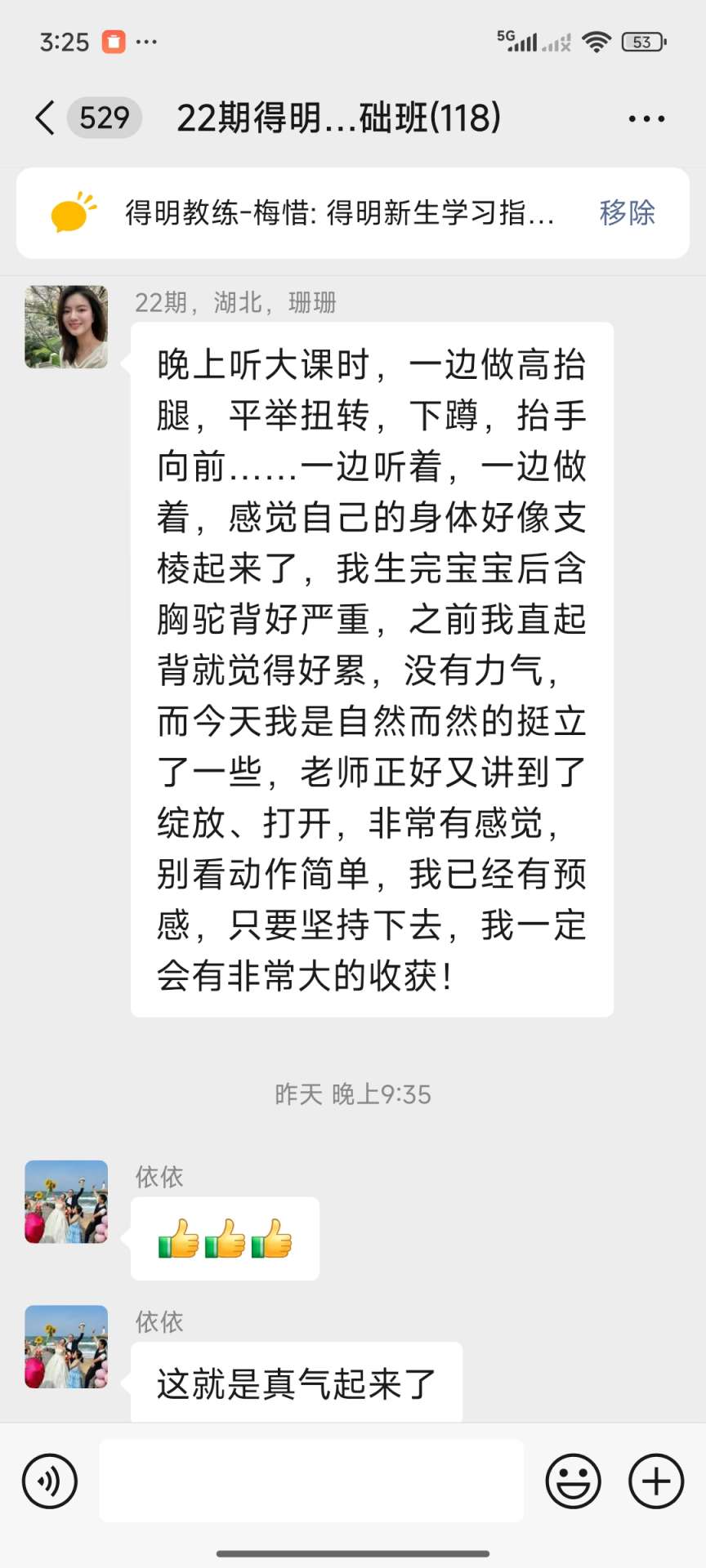Open profile picture of 珊珊 from 湖北
Viewport: 706px width, 1568px height.
click(x=66, y=327)
